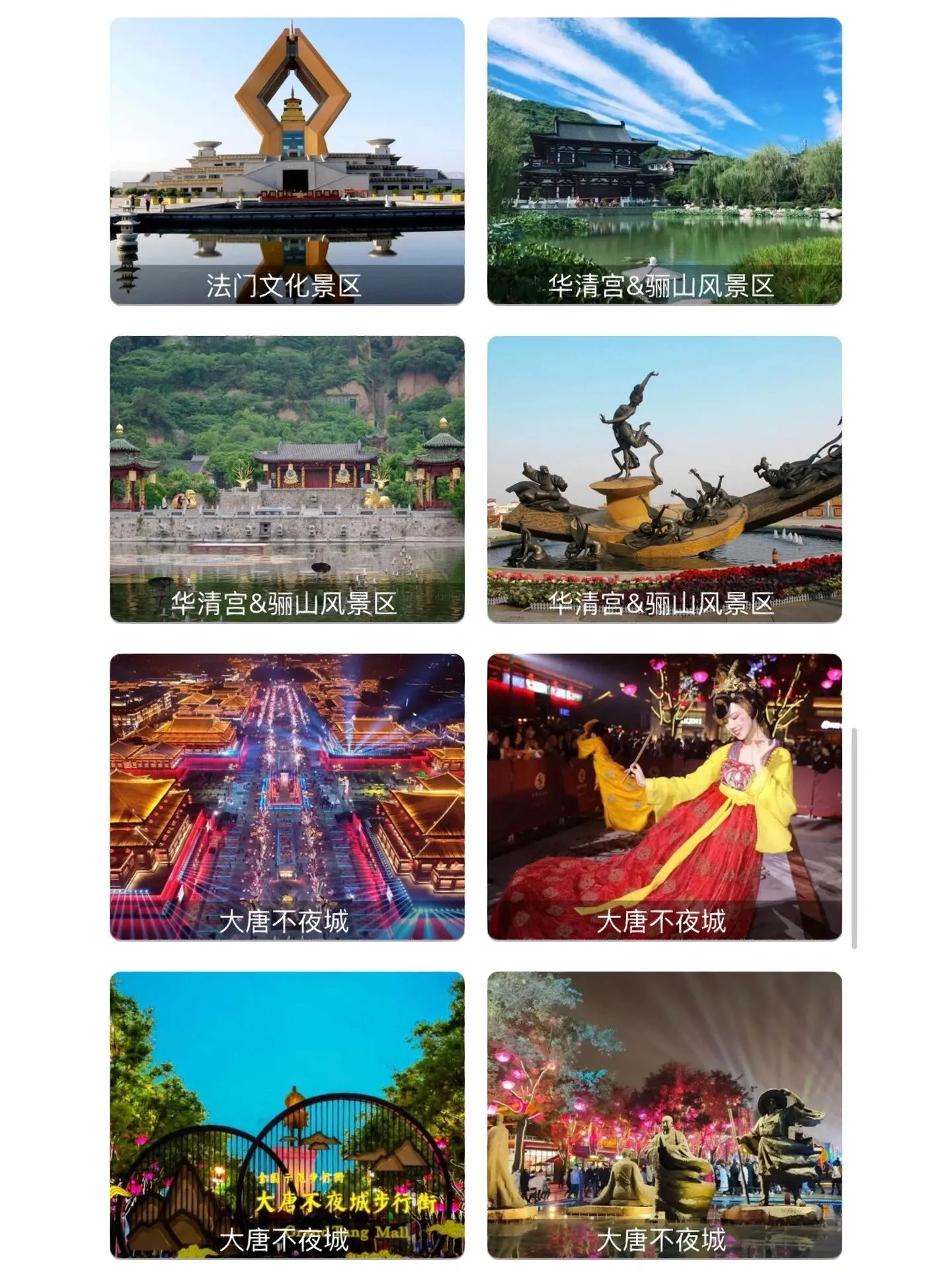Screen dimensions: 952x1270
Task: Select 华清宫&骊山风景区 card showing hillside pavilions
Action: coord(287,479)
